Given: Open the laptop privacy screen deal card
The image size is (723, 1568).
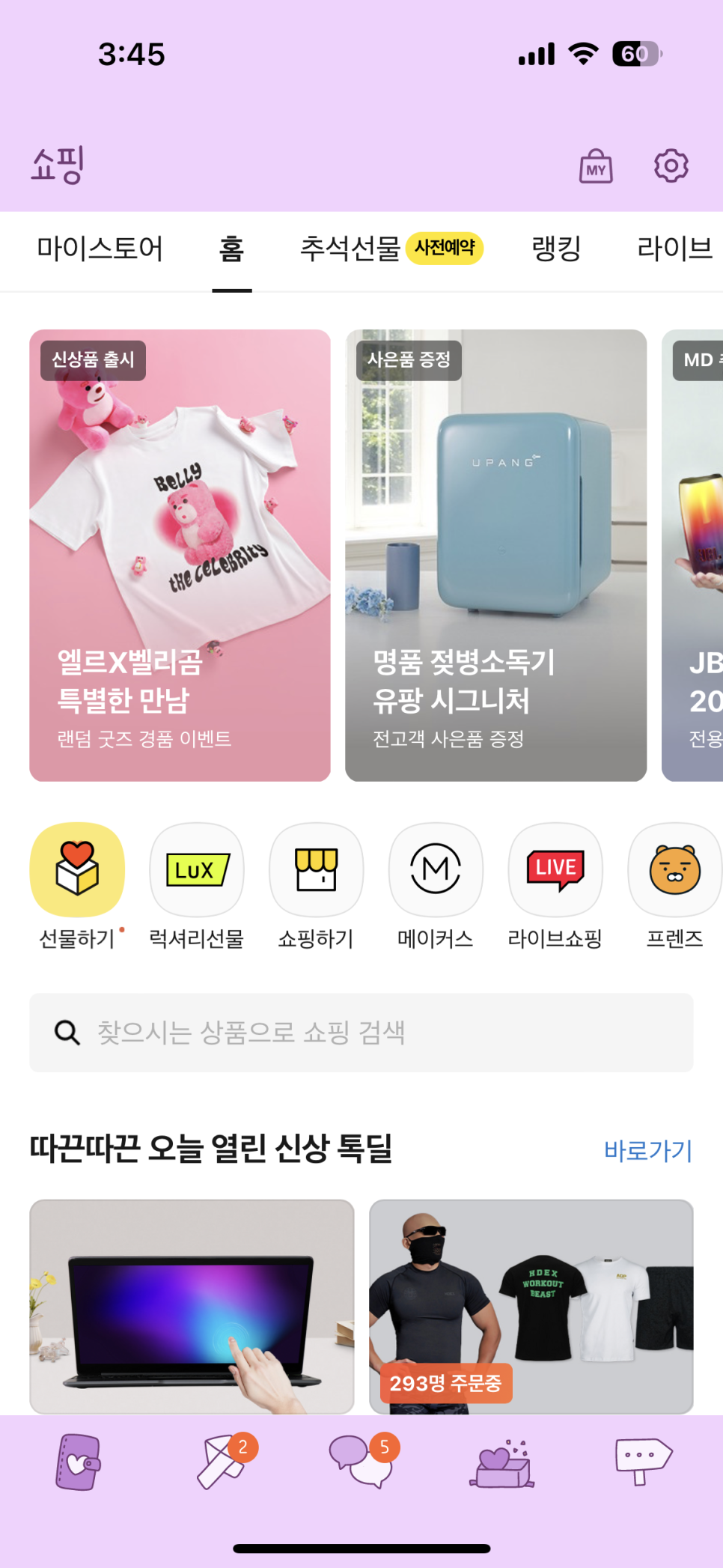Looking at the screenshot, I should [192, 1306].
